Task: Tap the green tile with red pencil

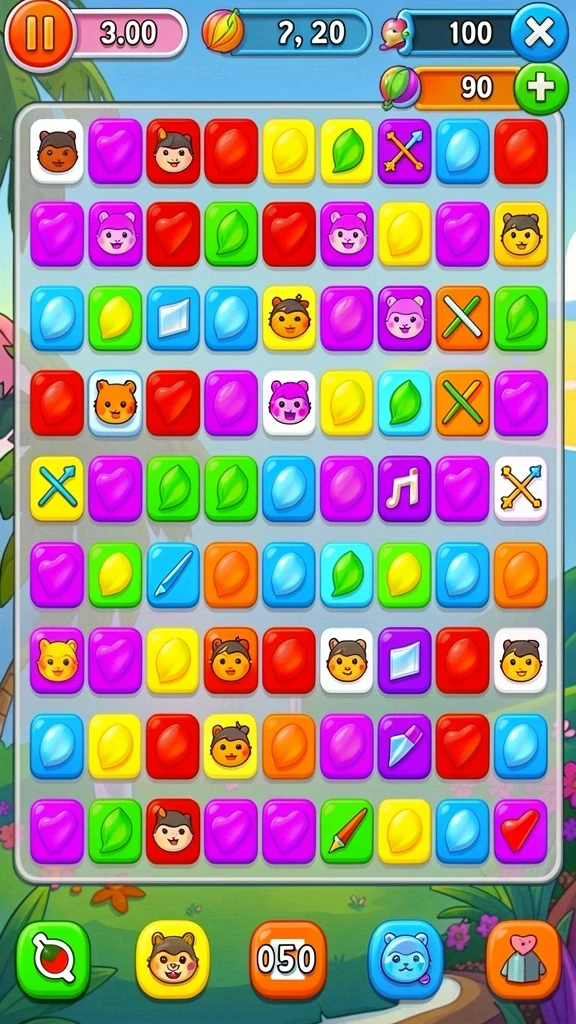Action: tap(346, 831)
